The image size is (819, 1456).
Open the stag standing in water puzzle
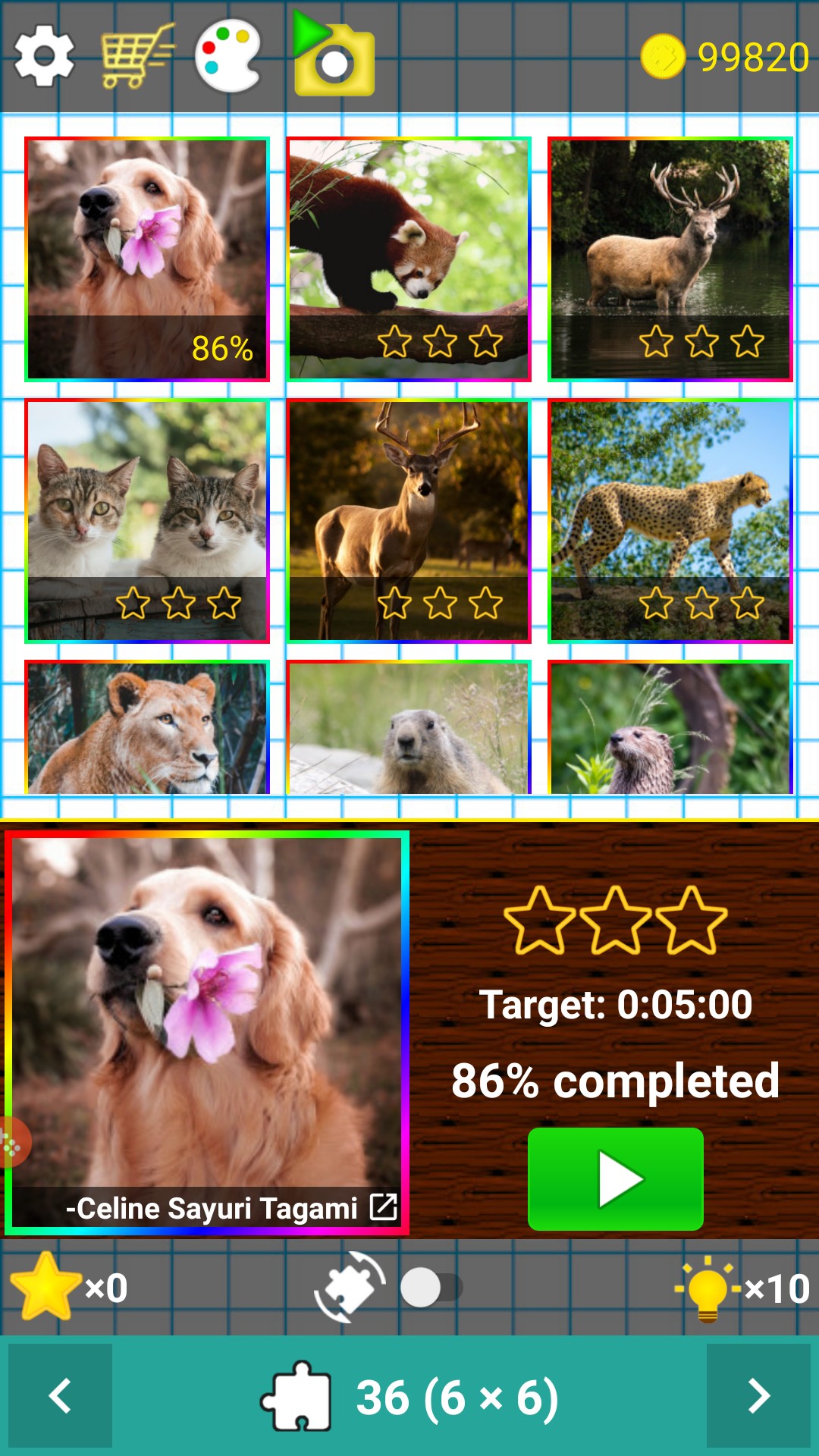click(670, 259)
